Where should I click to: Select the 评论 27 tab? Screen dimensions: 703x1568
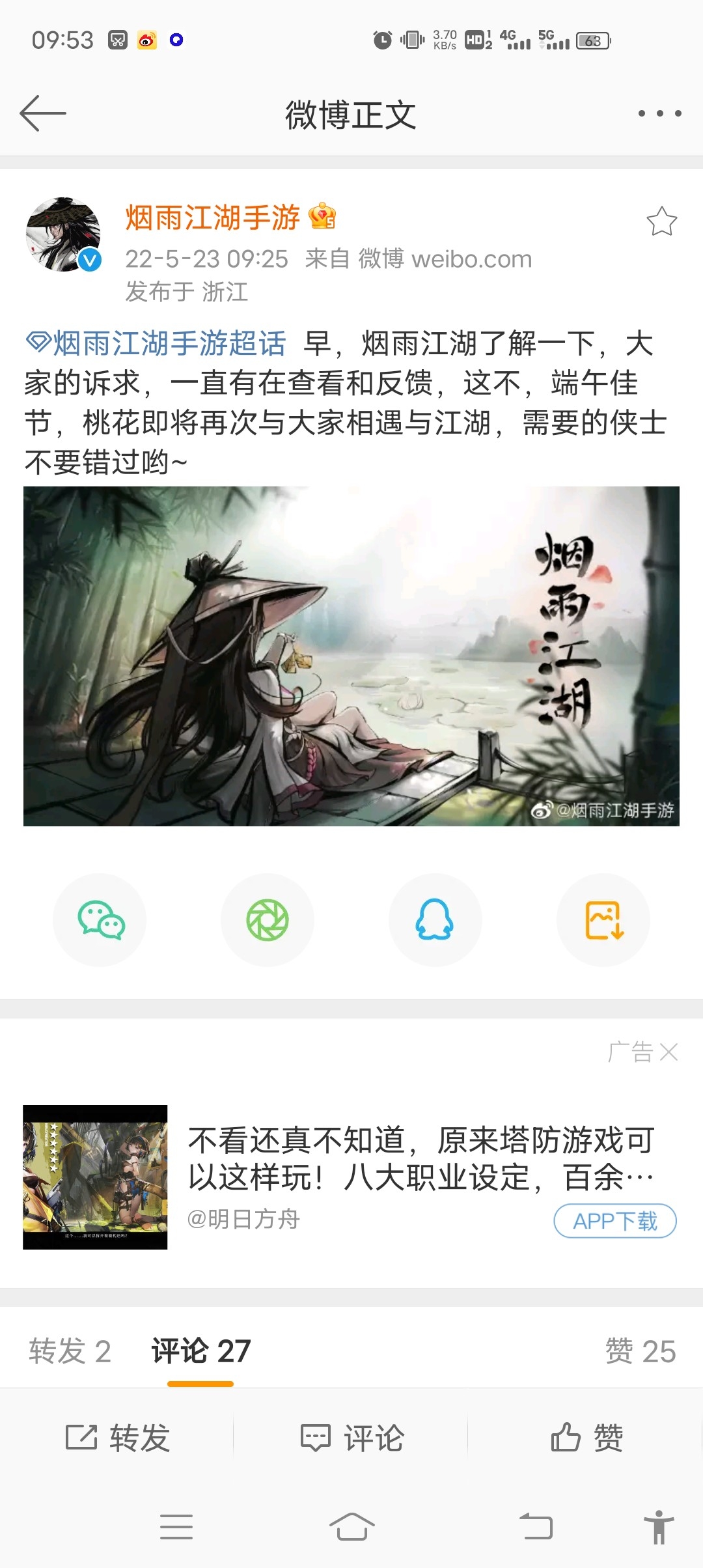coord(200,1351)
